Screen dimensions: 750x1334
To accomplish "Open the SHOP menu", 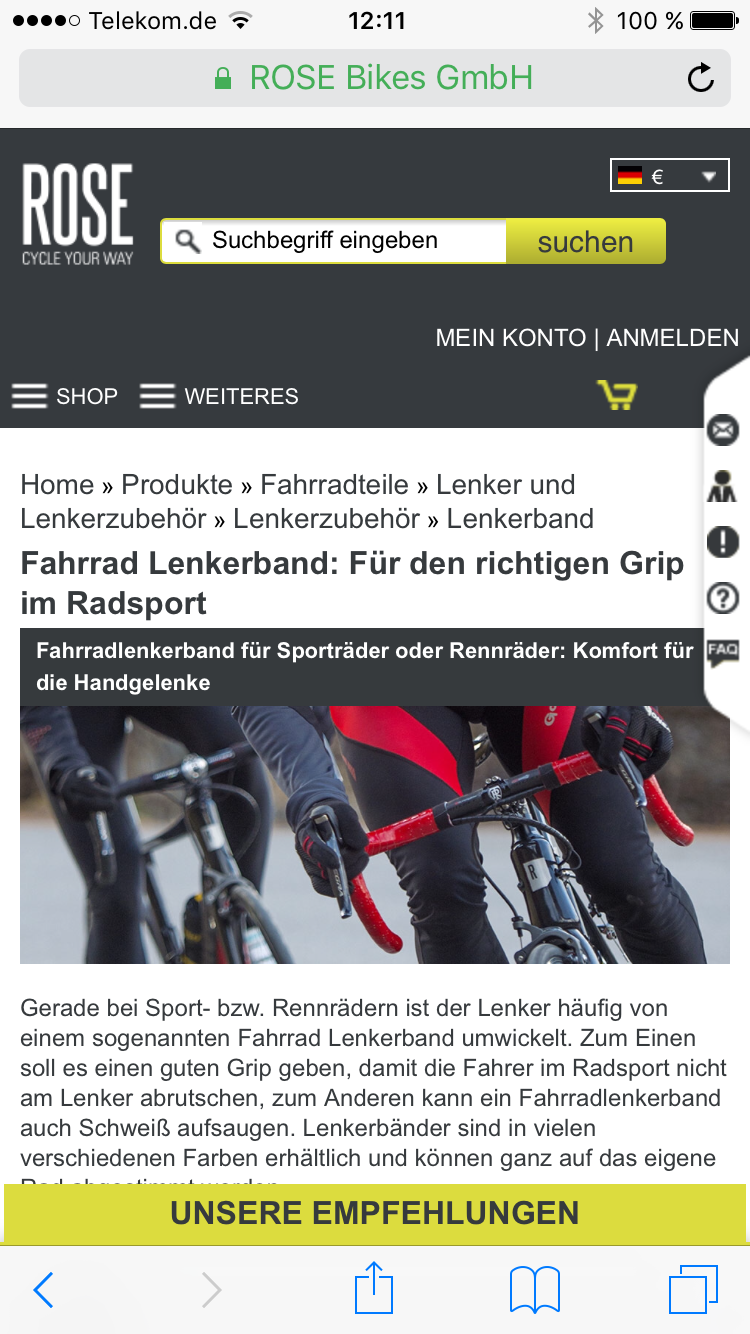I will point(65,396).
